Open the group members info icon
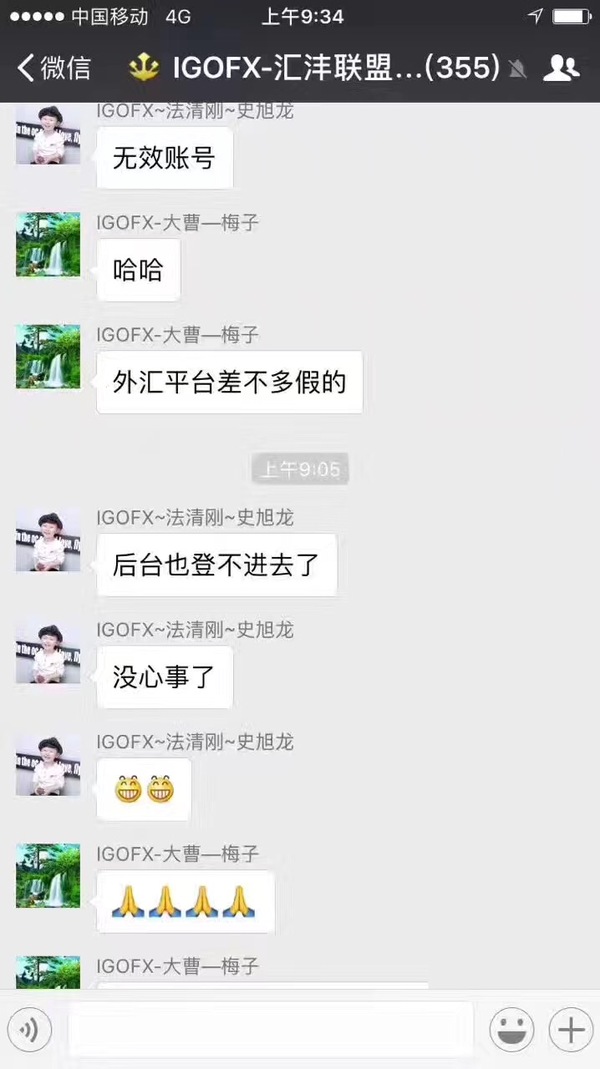600x1069 pixels. click(561, 68)
